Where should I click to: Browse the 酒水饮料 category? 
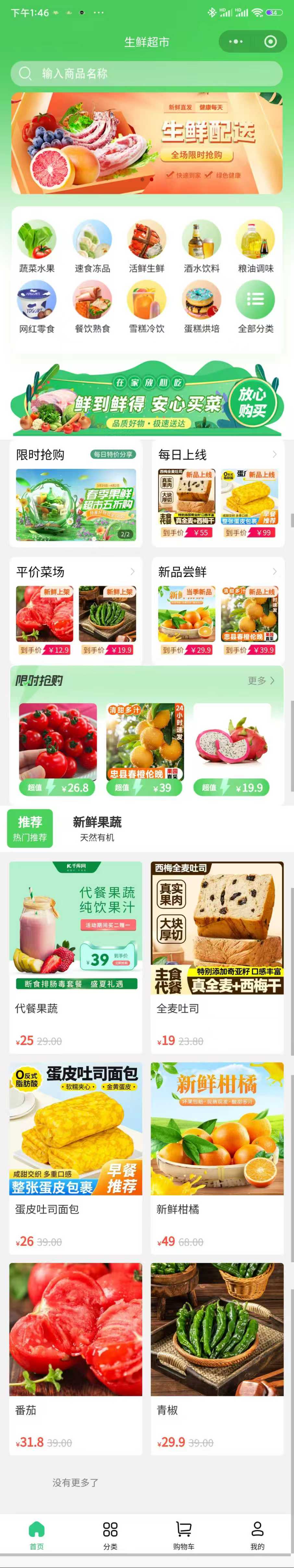click(201, 246)
